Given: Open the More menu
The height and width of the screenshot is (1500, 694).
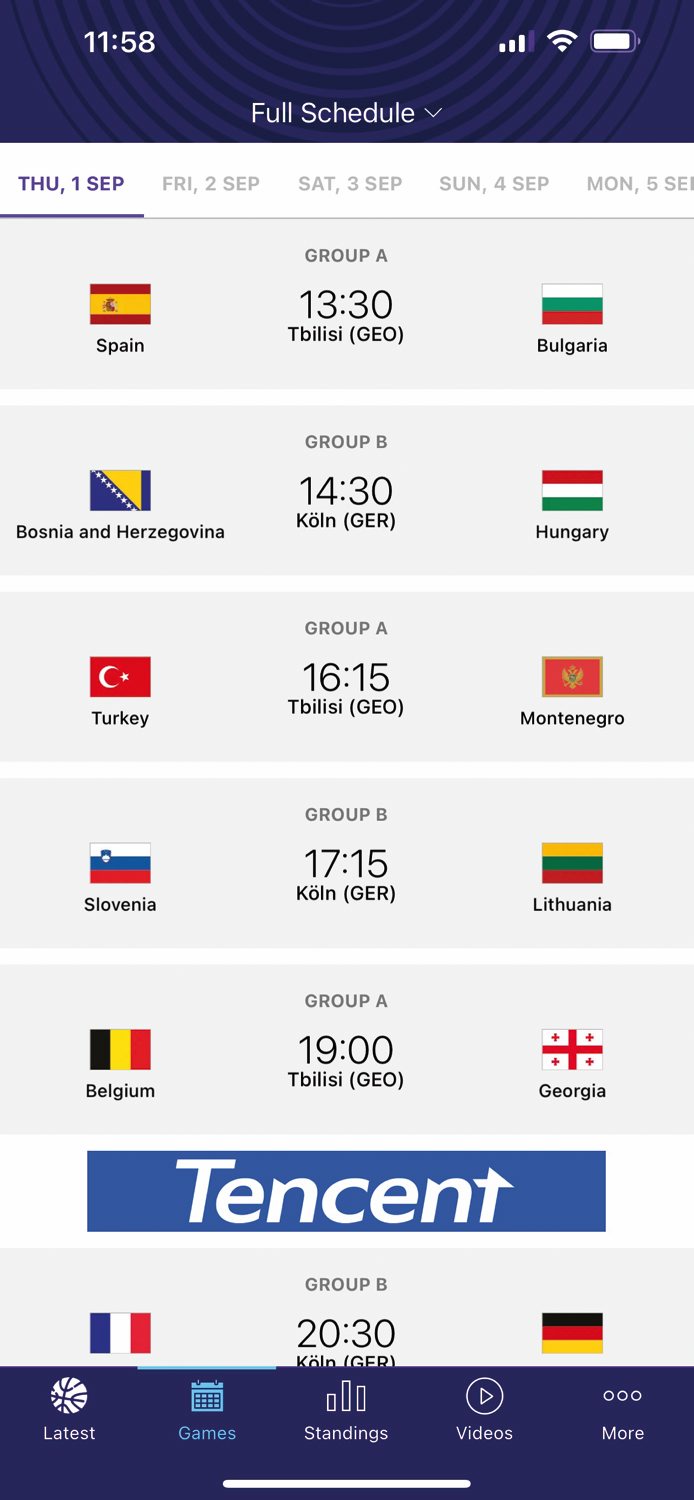Looking at the screenshot, I should [x=622, y=1409].
